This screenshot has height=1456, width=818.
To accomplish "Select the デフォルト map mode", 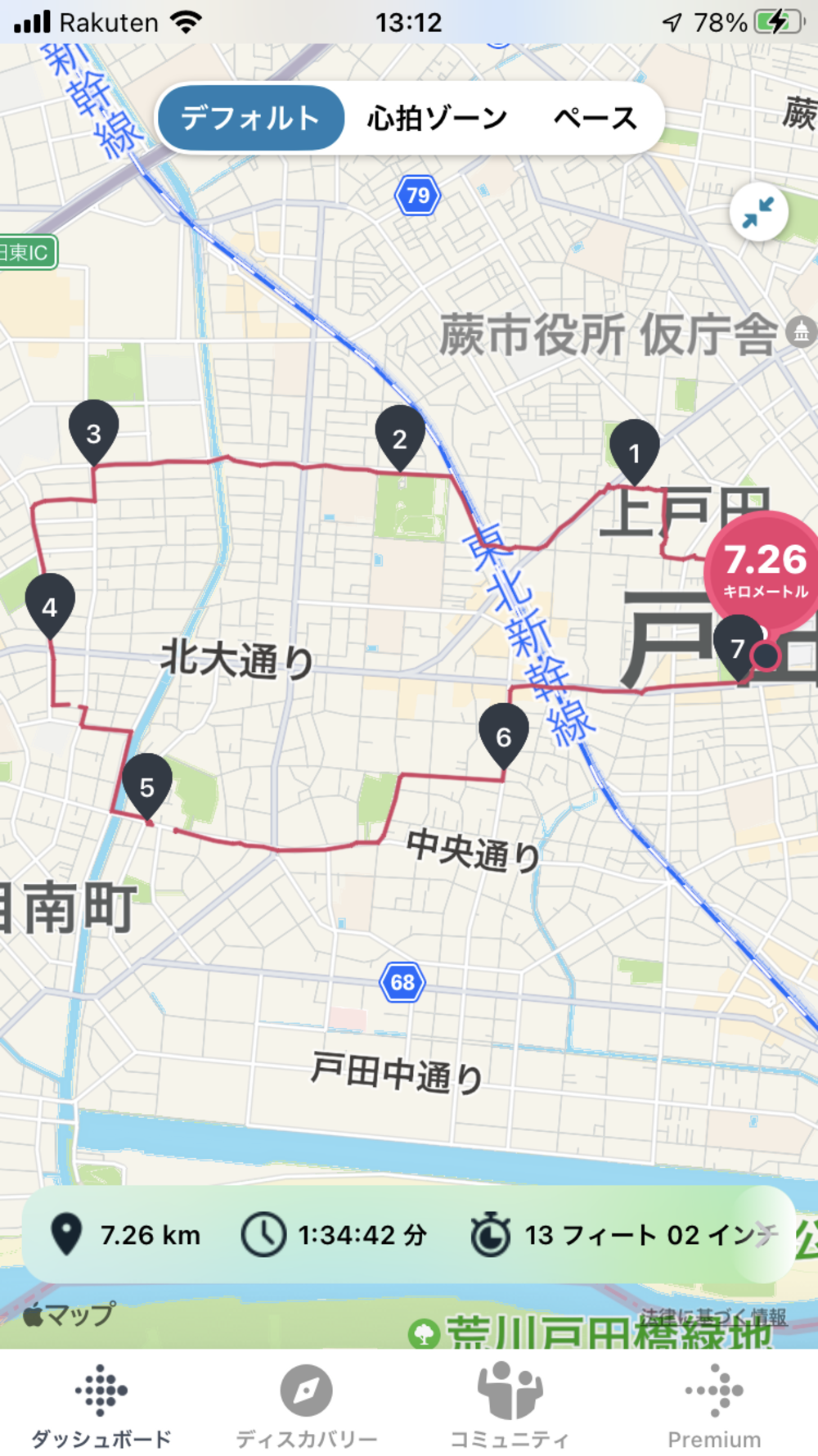I will 249,119.
